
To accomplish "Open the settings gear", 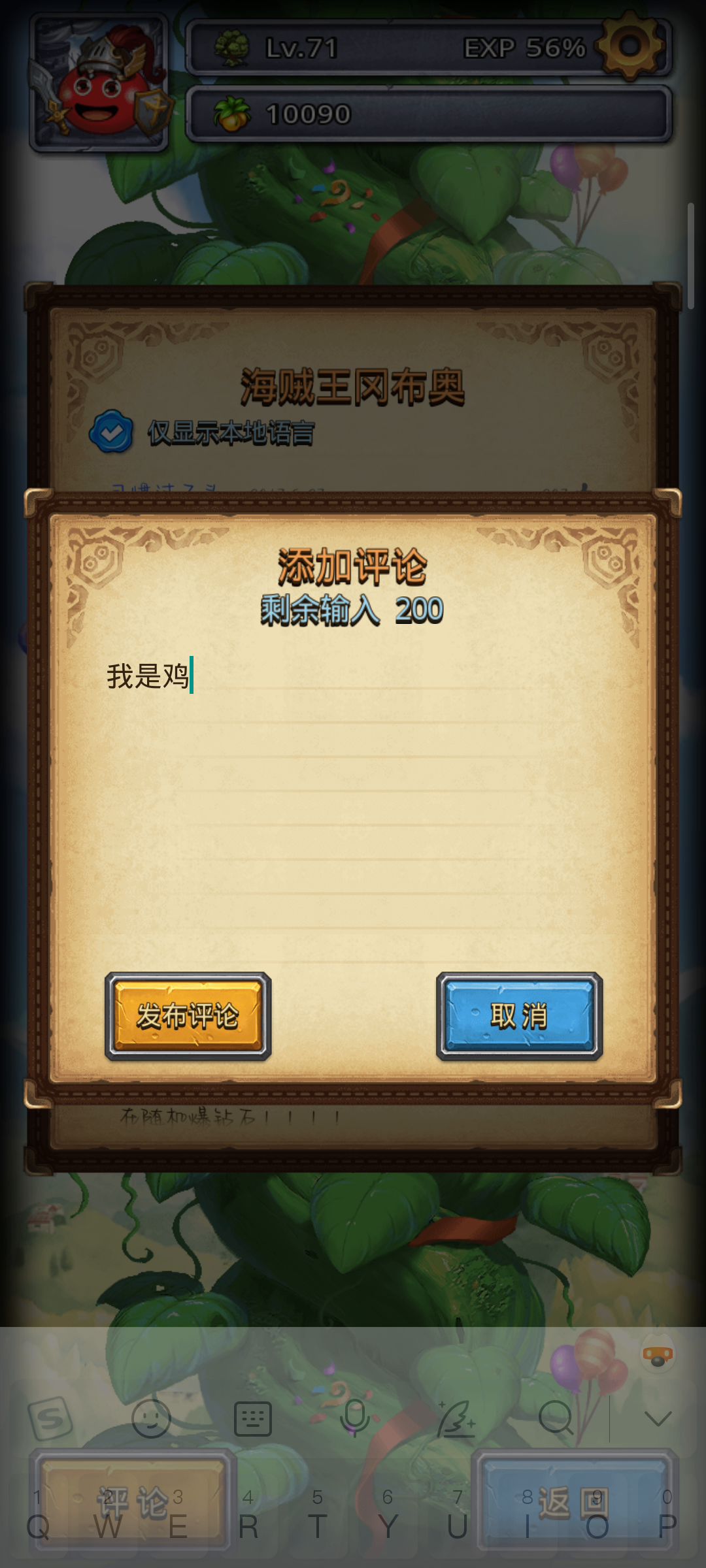I will tap(630, 46).
